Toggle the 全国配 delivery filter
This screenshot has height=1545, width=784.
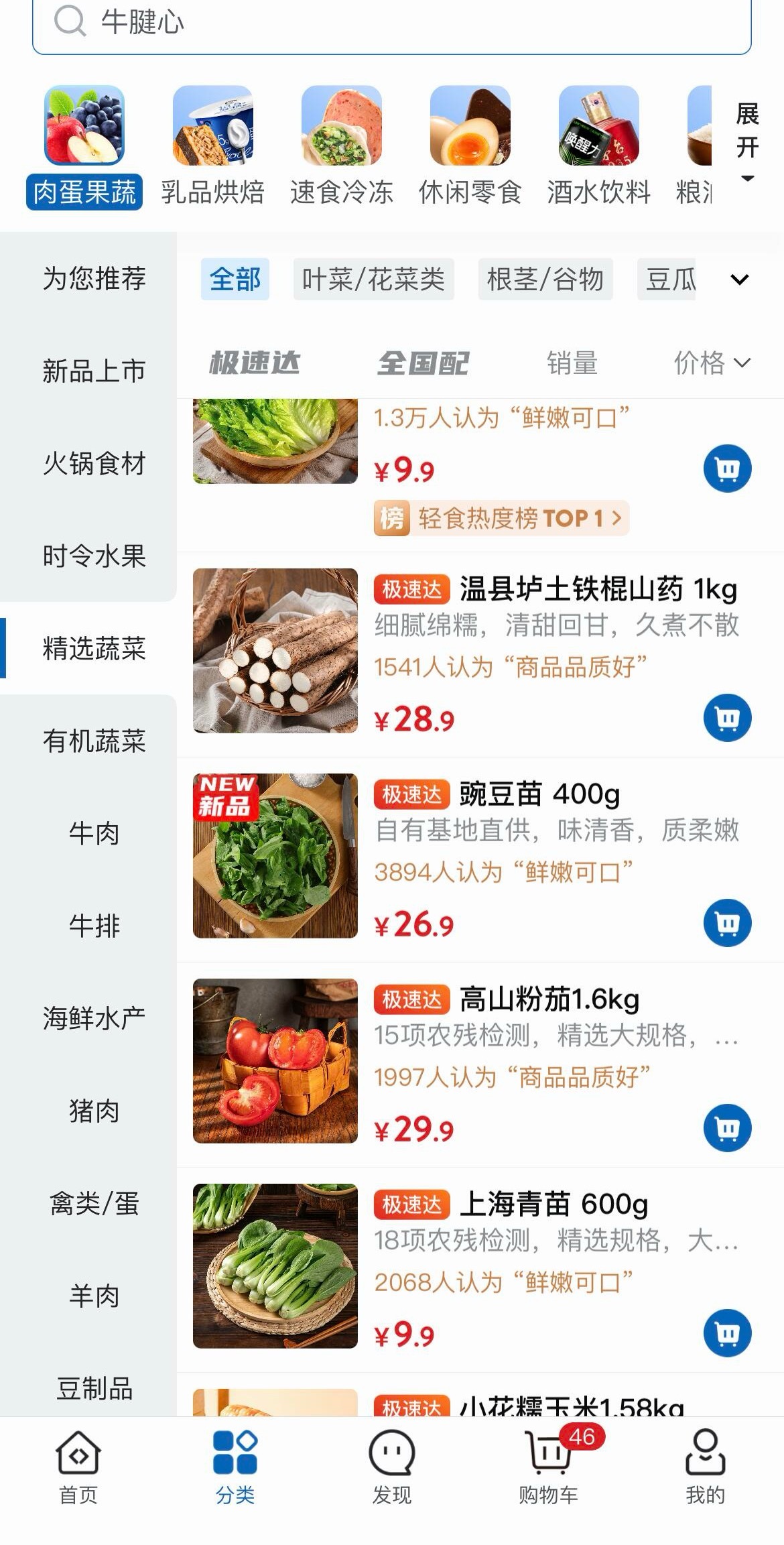[423, 363]
